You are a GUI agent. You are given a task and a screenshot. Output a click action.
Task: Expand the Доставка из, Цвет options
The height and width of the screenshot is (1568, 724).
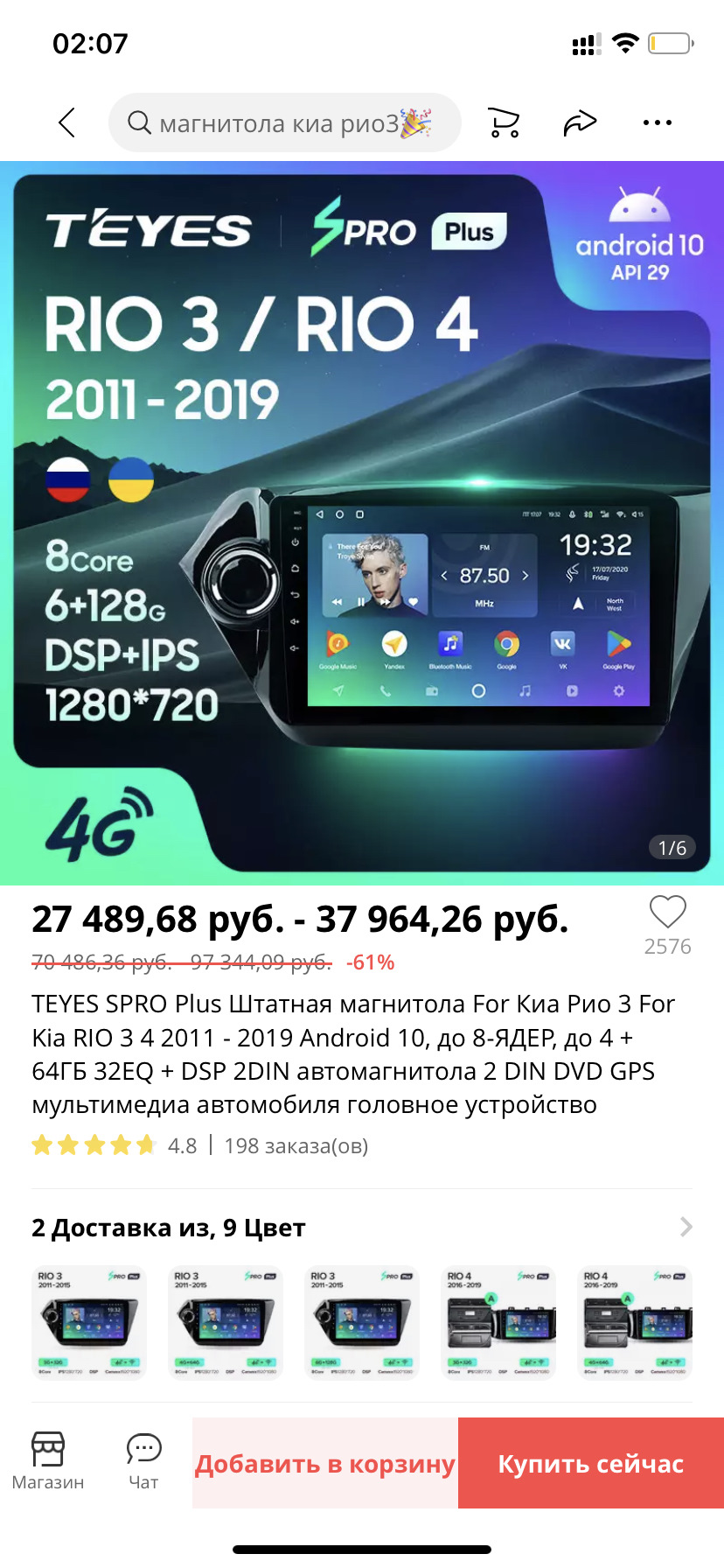686,1227
